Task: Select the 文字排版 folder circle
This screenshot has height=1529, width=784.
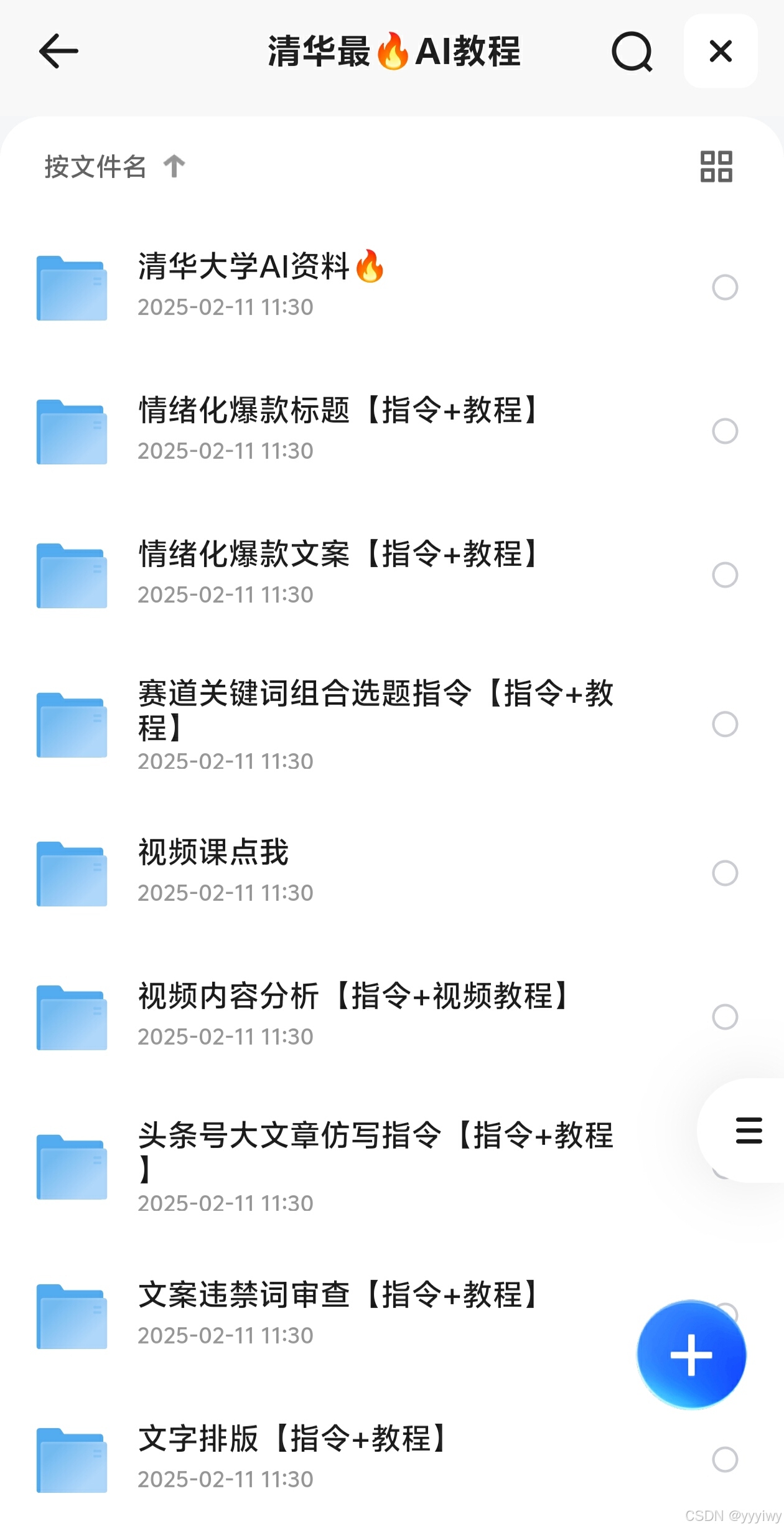Action: tap(725, 1459)
